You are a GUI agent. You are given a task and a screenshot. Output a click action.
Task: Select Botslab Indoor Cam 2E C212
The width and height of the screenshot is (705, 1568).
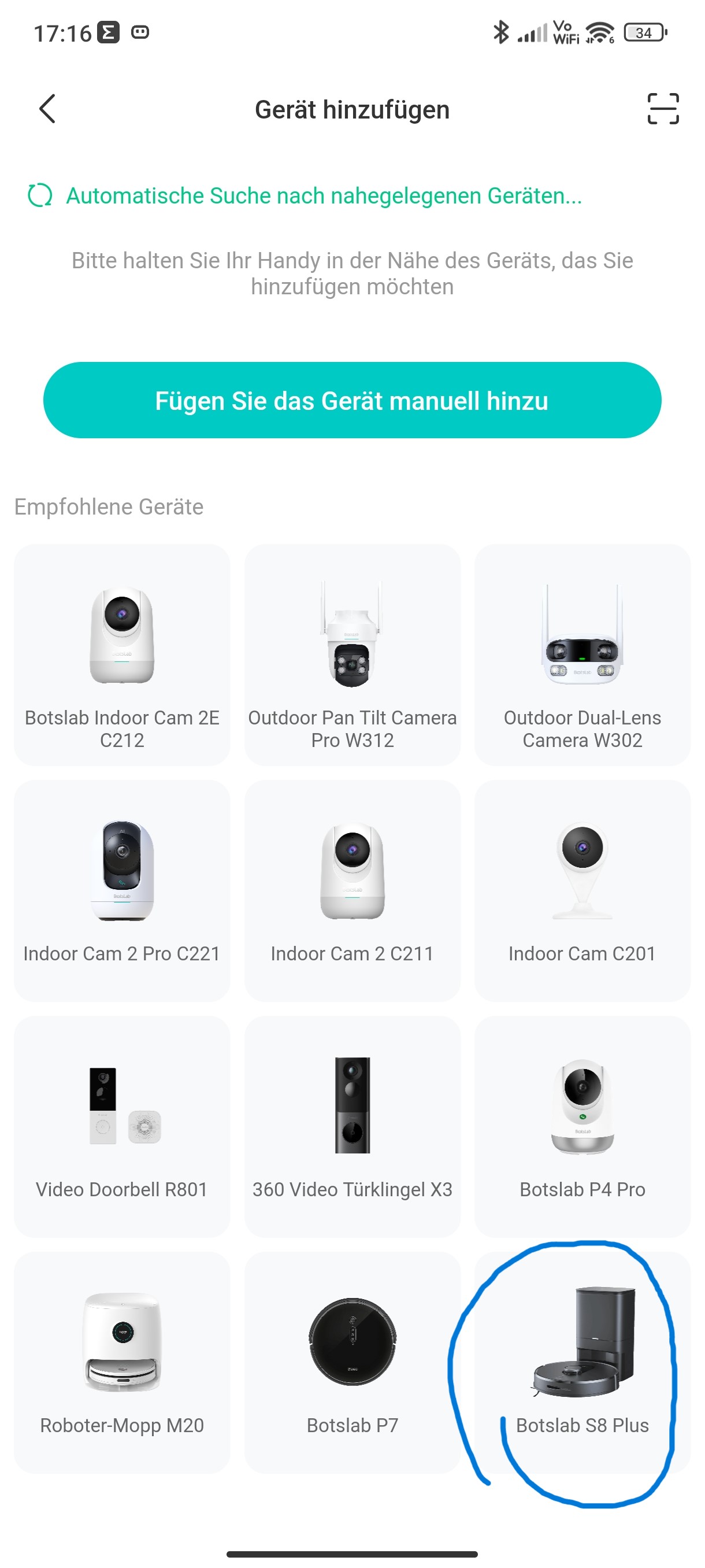[122, 654]
